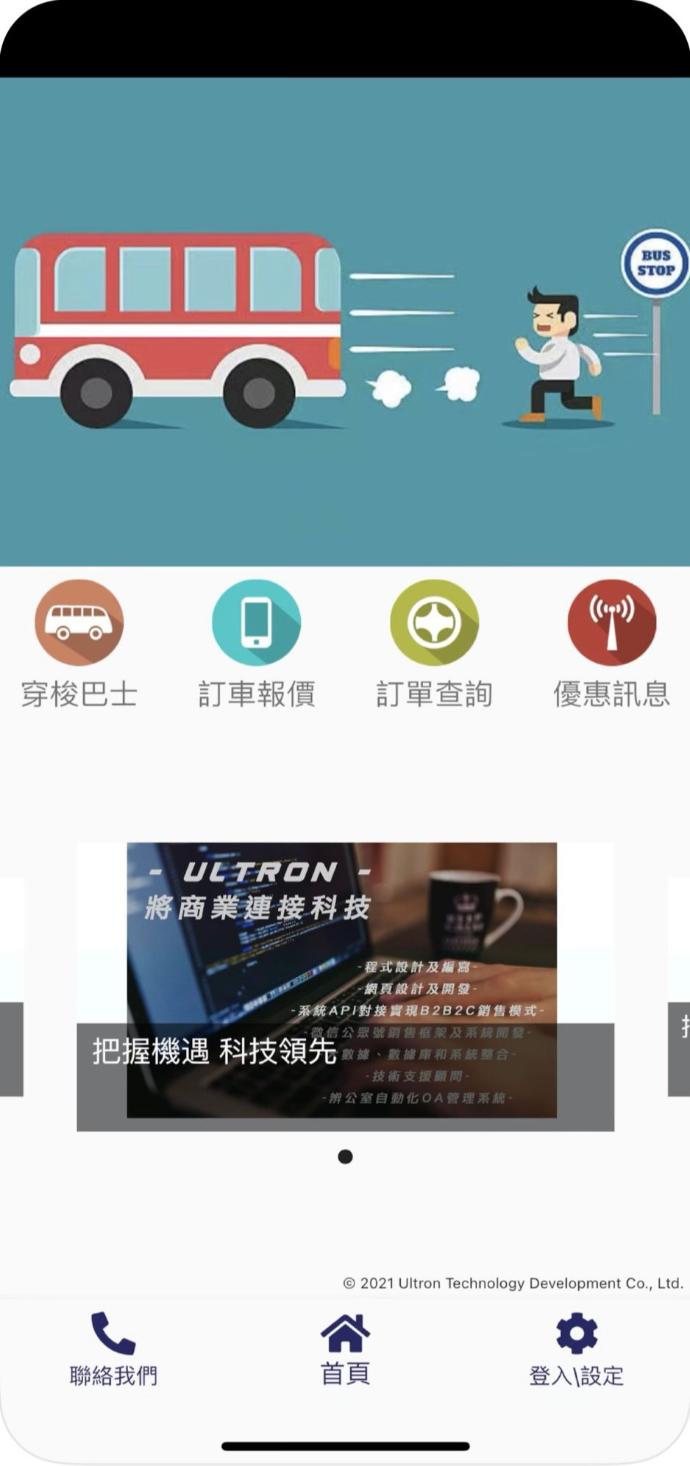
Task: Tap the carousel page indicator dot
Action: click(x=345, y=1156)
